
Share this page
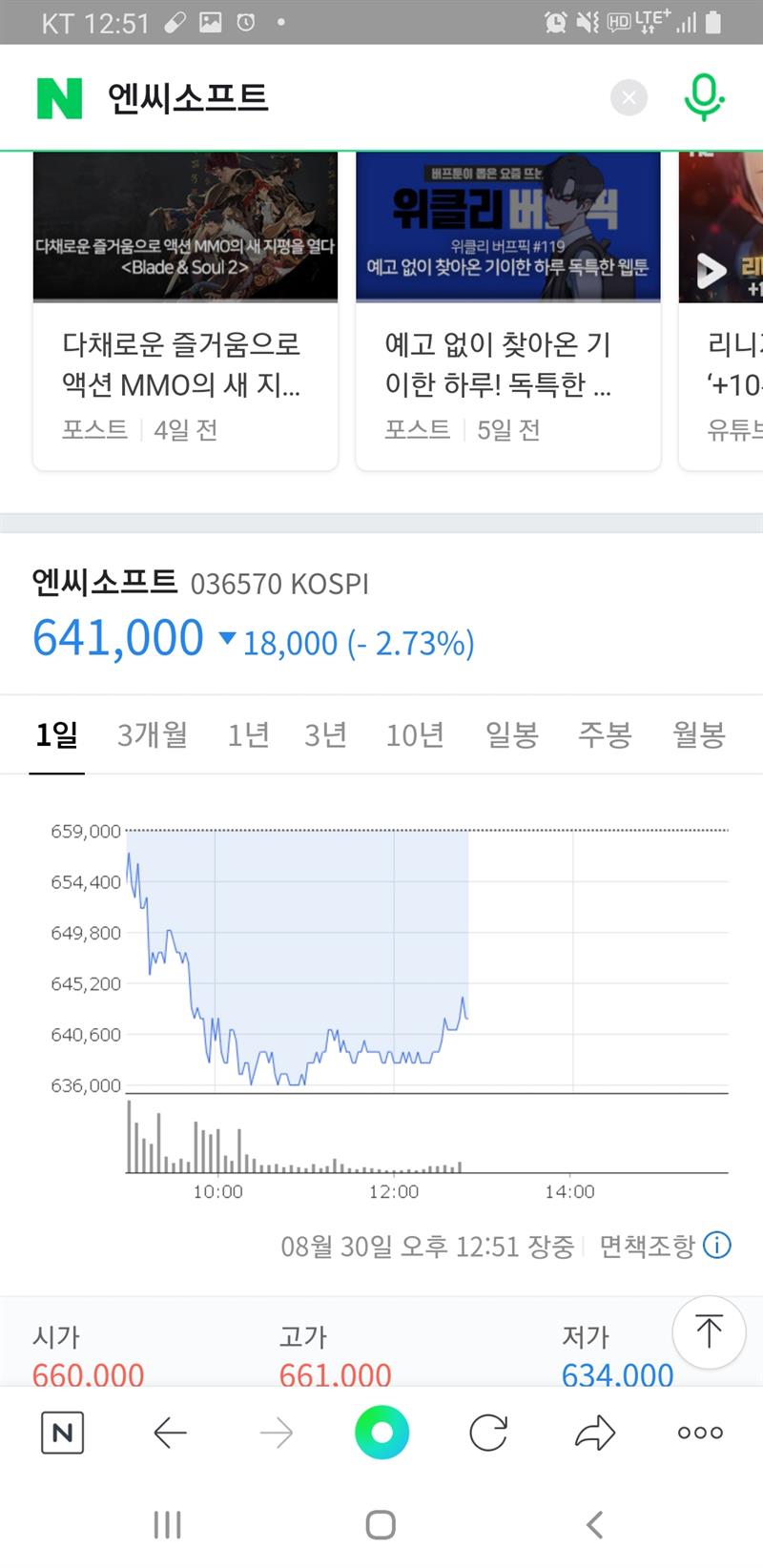[x=595, y=1432]
